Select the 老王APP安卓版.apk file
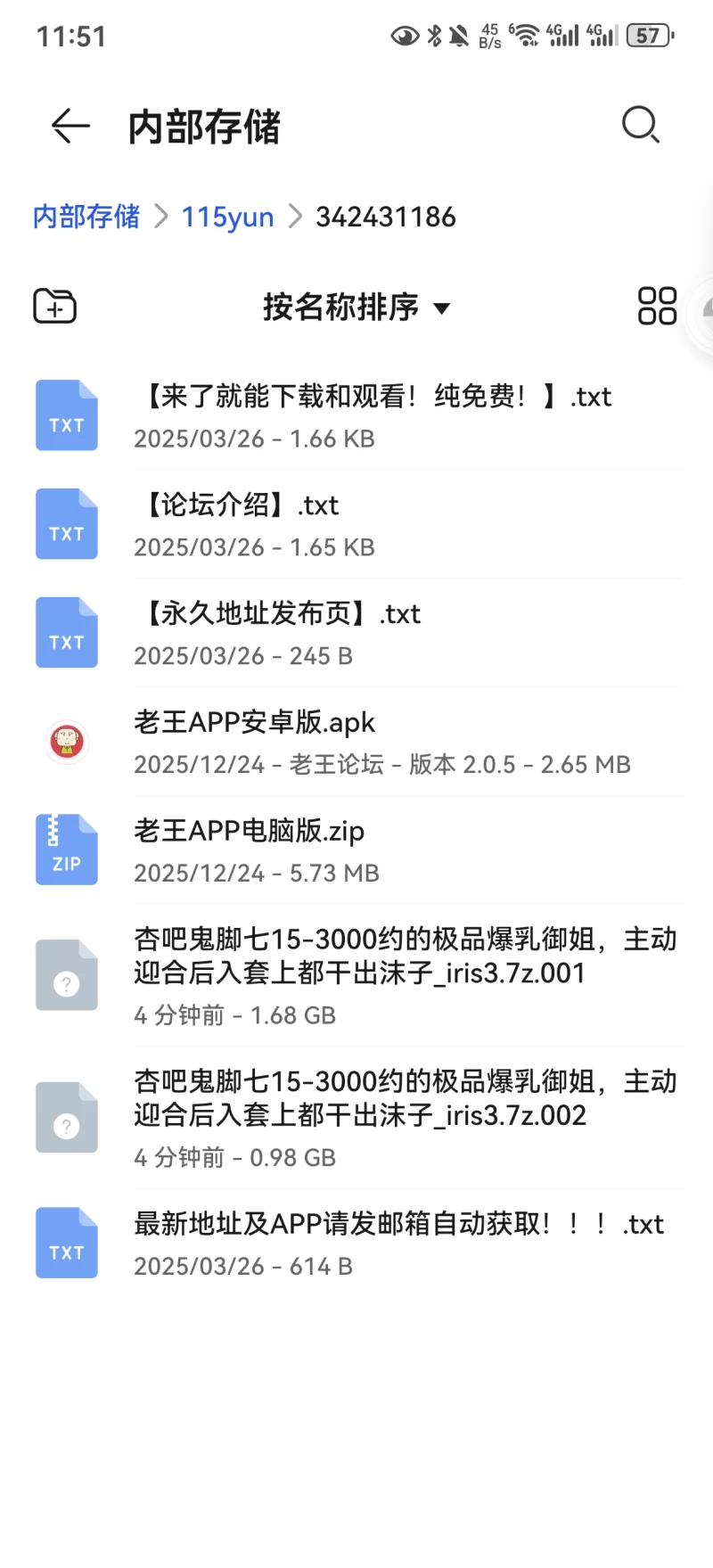 point(356,742)
